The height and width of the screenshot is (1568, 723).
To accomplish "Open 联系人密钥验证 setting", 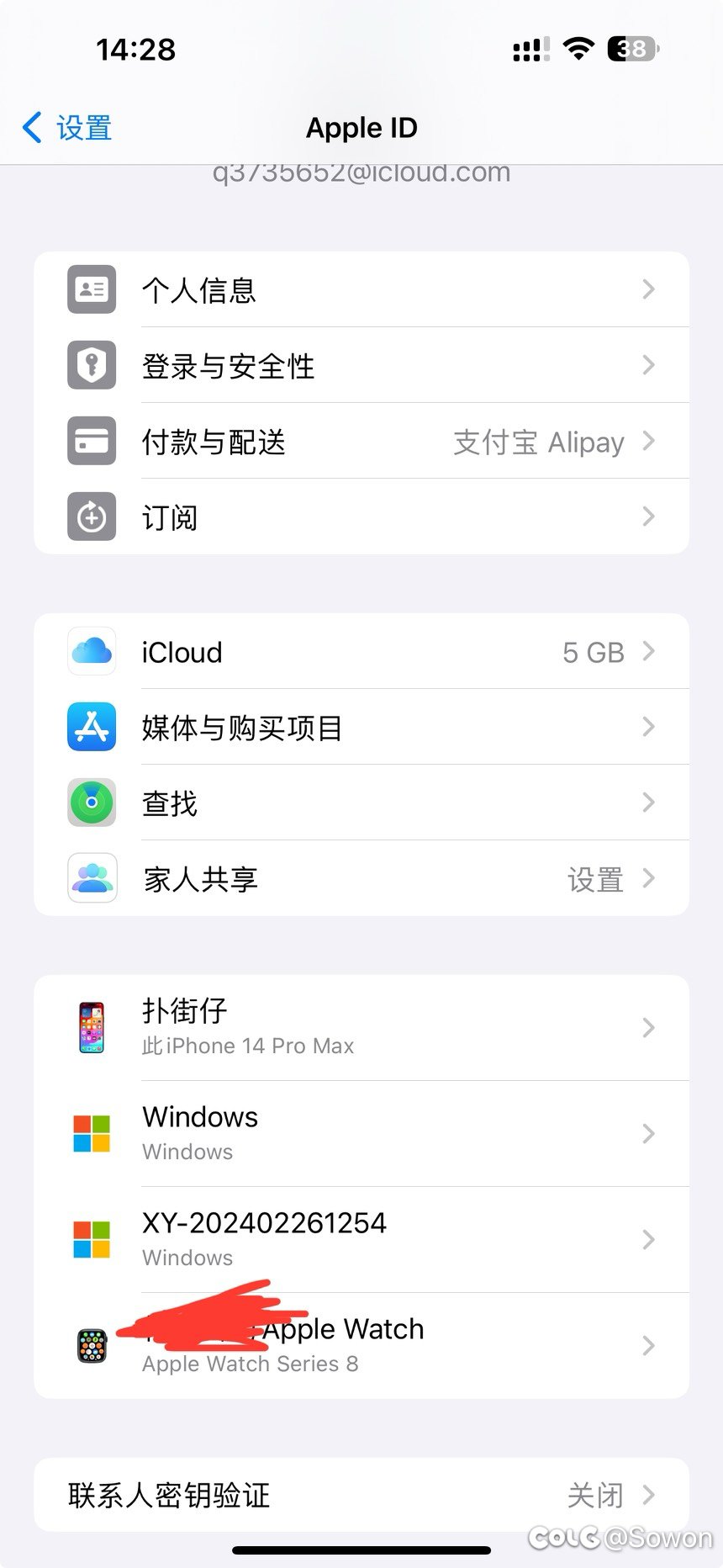I will click(x=361, y=1495).
